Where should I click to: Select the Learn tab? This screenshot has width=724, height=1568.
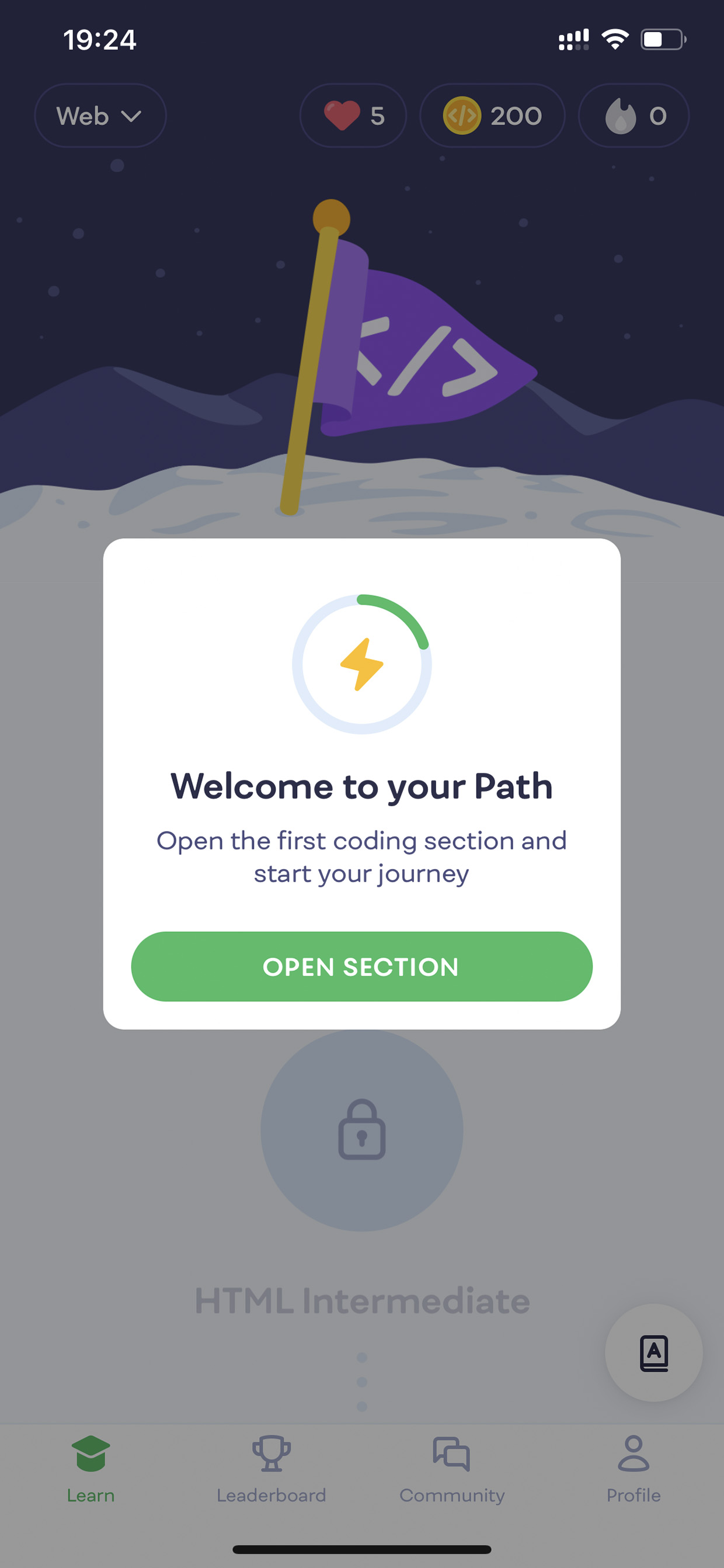tap(90, 1469)
